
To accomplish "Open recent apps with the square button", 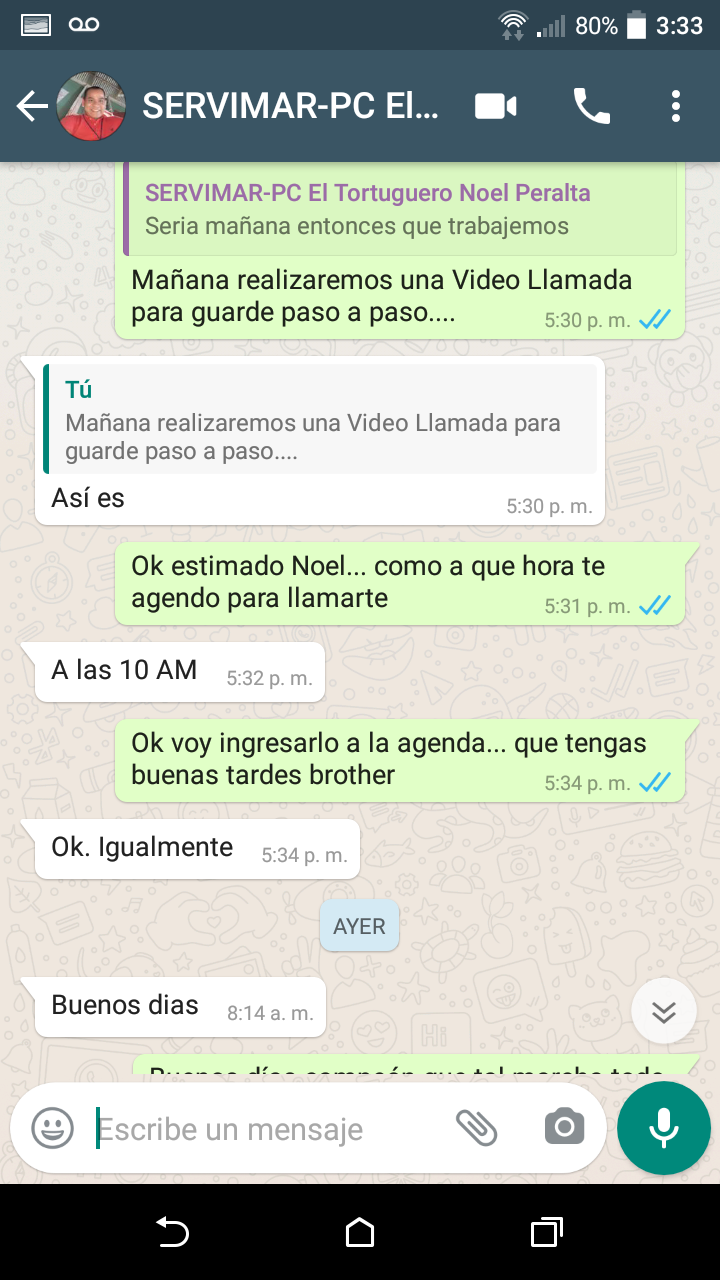I will click(x=546, y=1234).
